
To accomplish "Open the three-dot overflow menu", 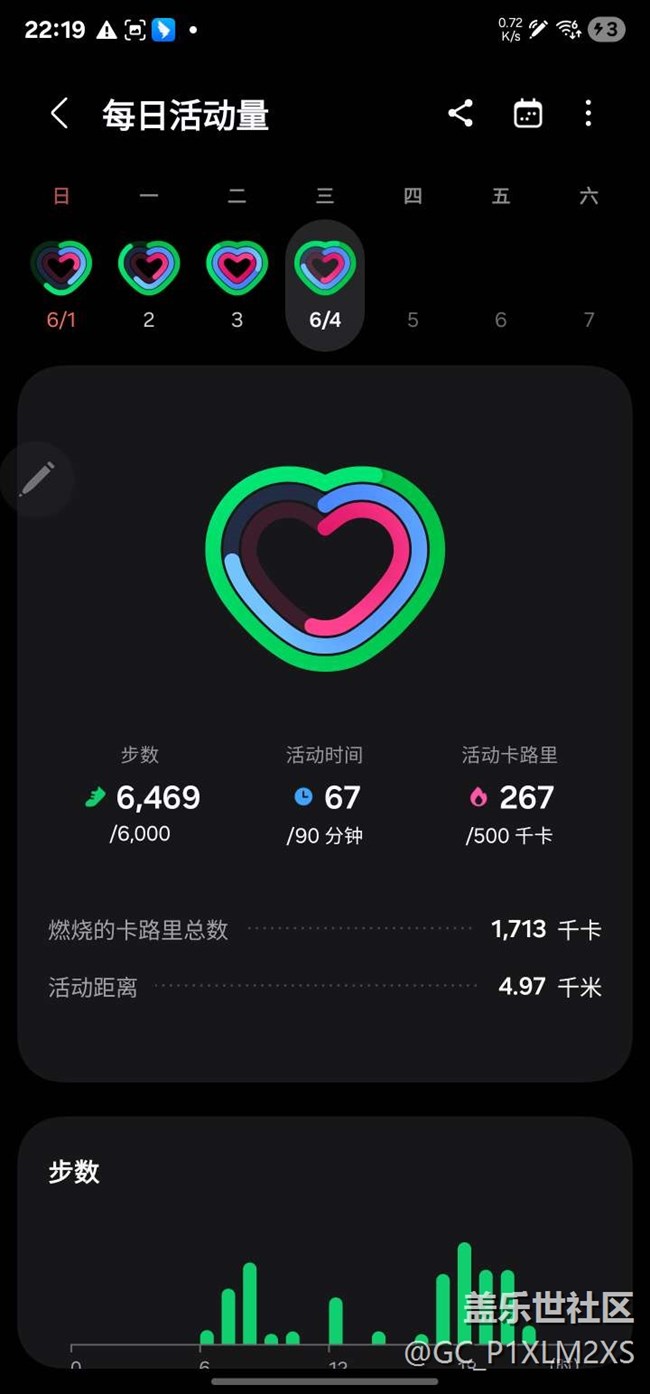I will click(x=588, y=113).
